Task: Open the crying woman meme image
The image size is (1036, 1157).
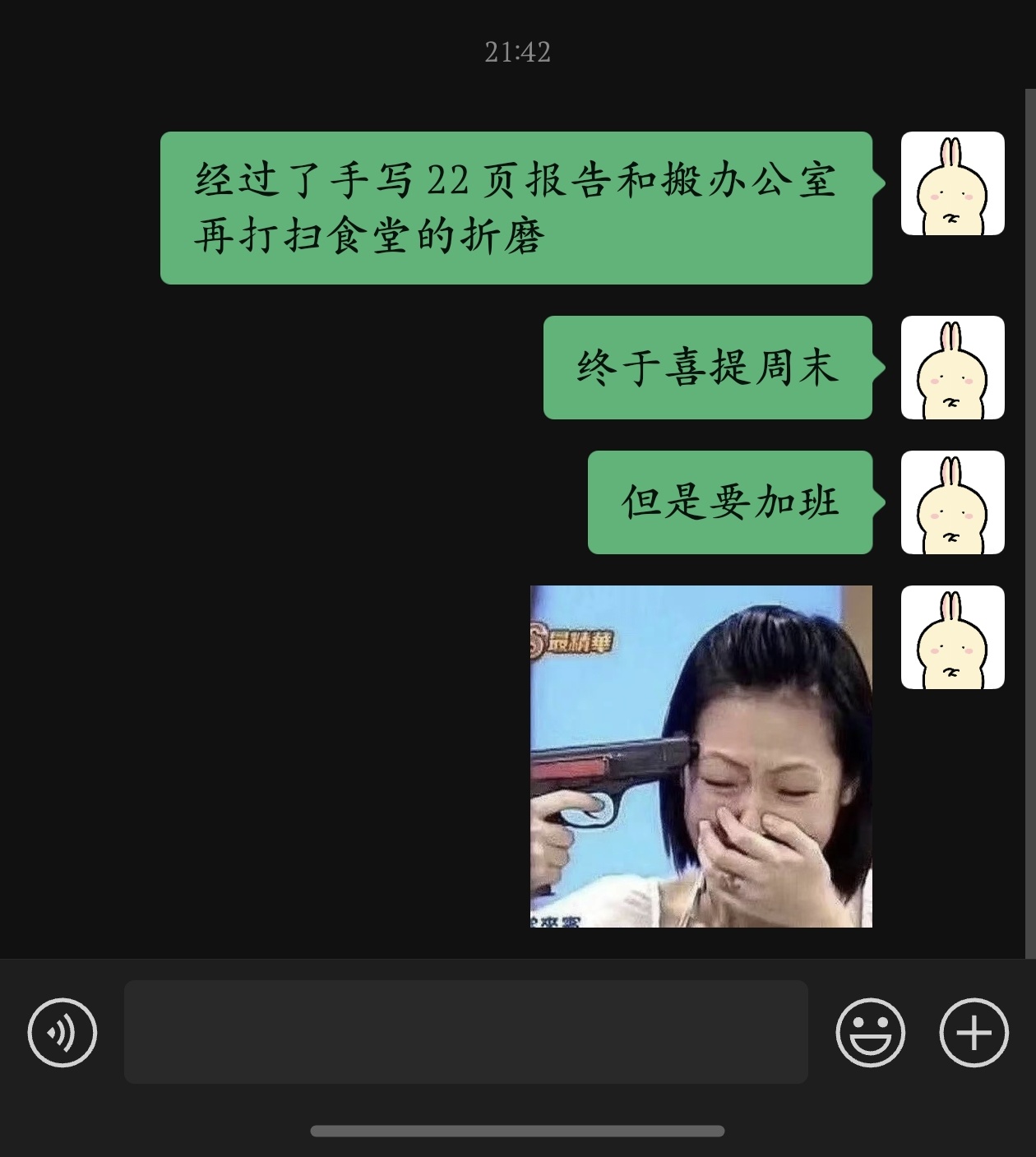Action: (x=701, y=757)
